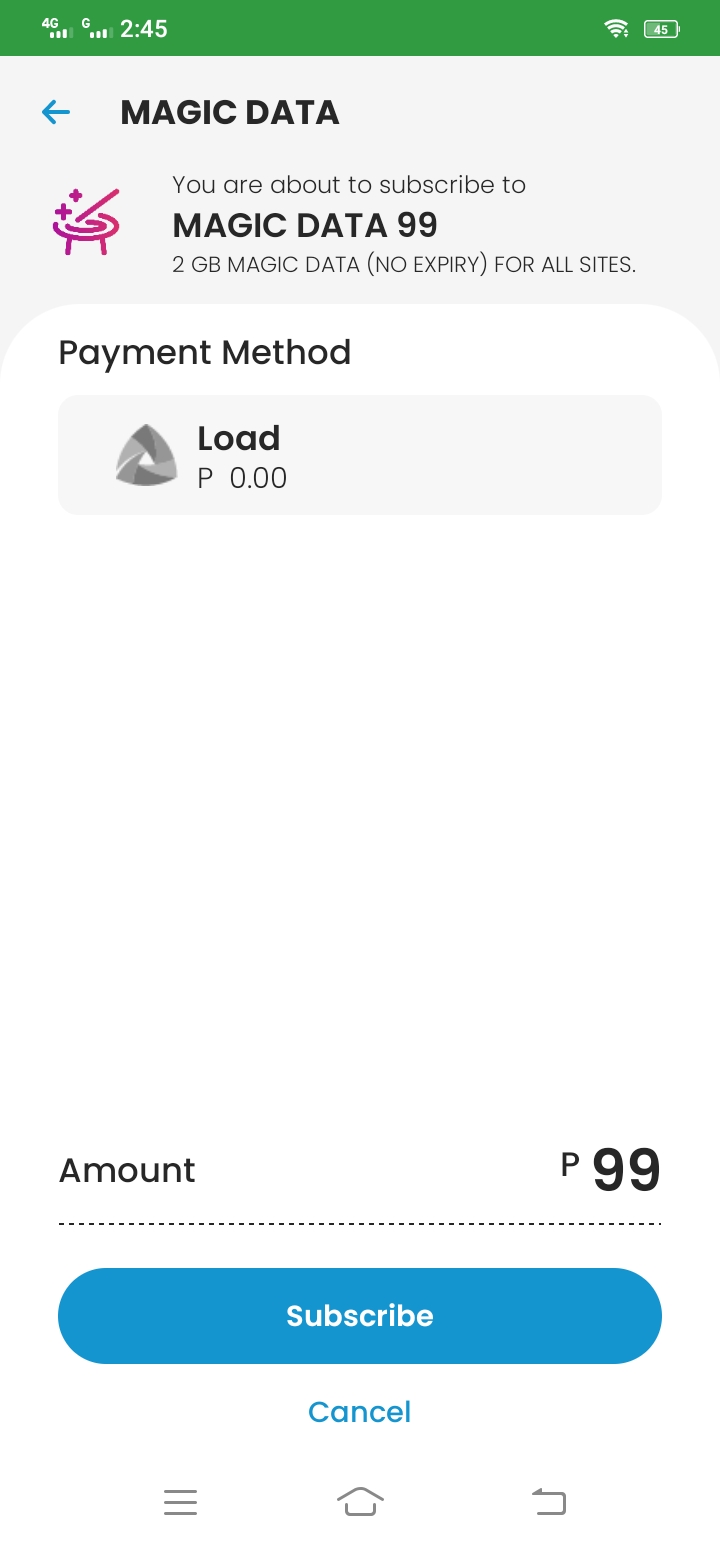This screenshot has width=720, height=1544.
Task: Return to the phone's home screen
Action: click(360, 1502)
